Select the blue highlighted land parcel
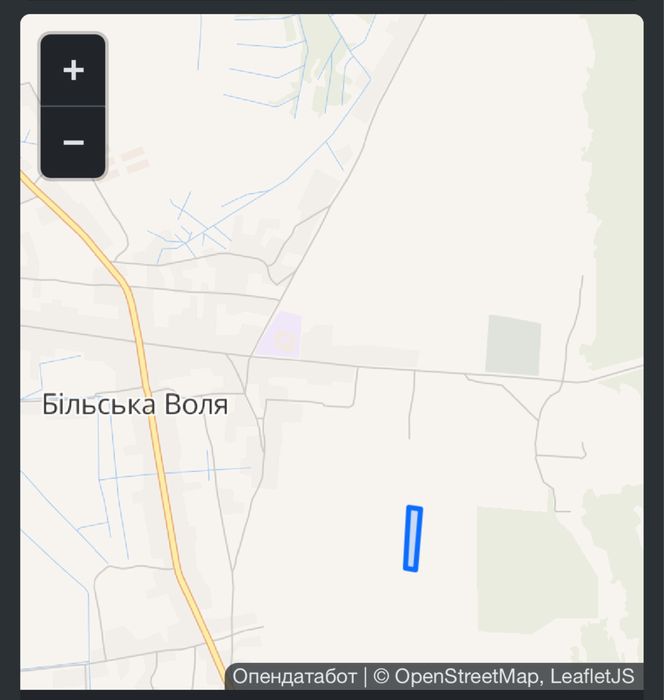 [x=413, y=539]
